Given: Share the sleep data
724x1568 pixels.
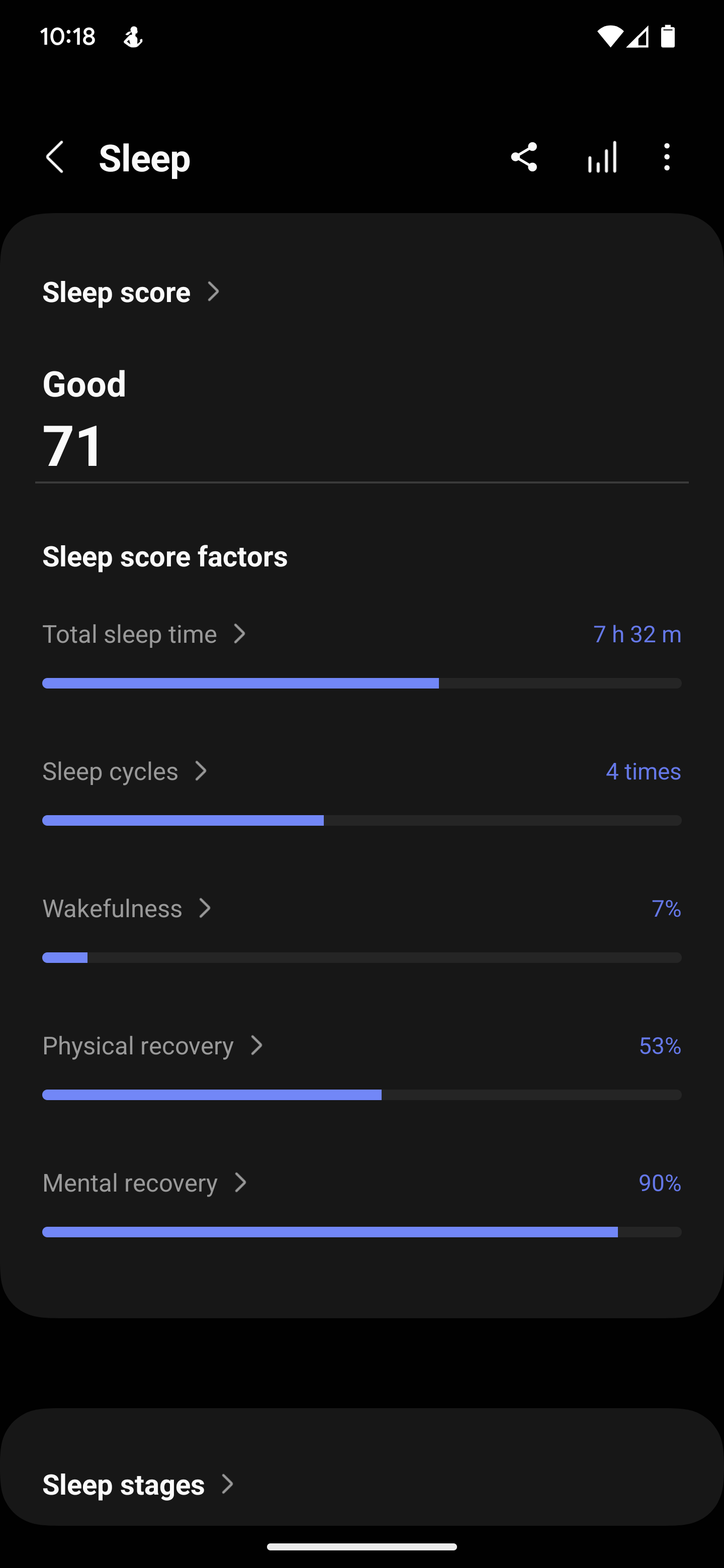Looking at the screenshot, I should pos(524,158).
